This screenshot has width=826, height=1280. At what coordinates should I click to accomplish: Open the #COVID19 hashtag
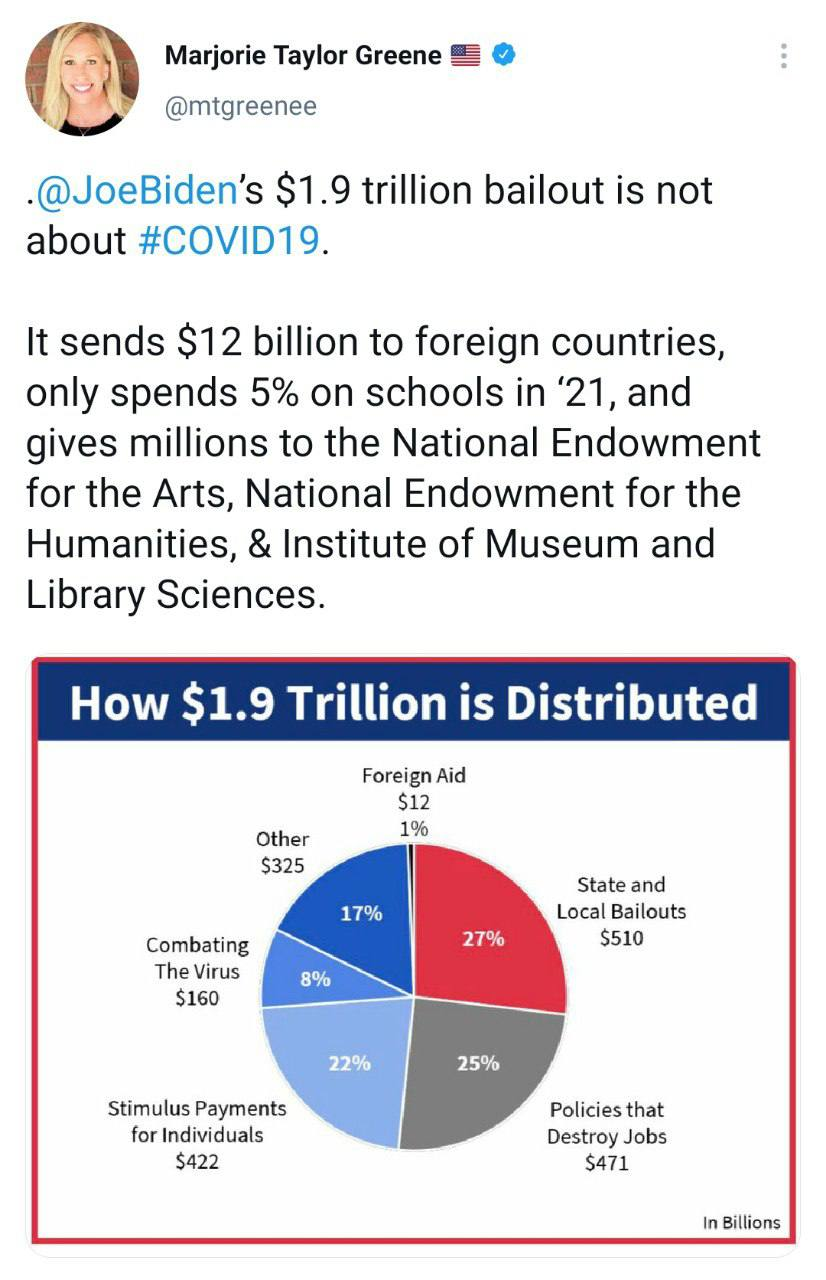click(x=229, y=240)
